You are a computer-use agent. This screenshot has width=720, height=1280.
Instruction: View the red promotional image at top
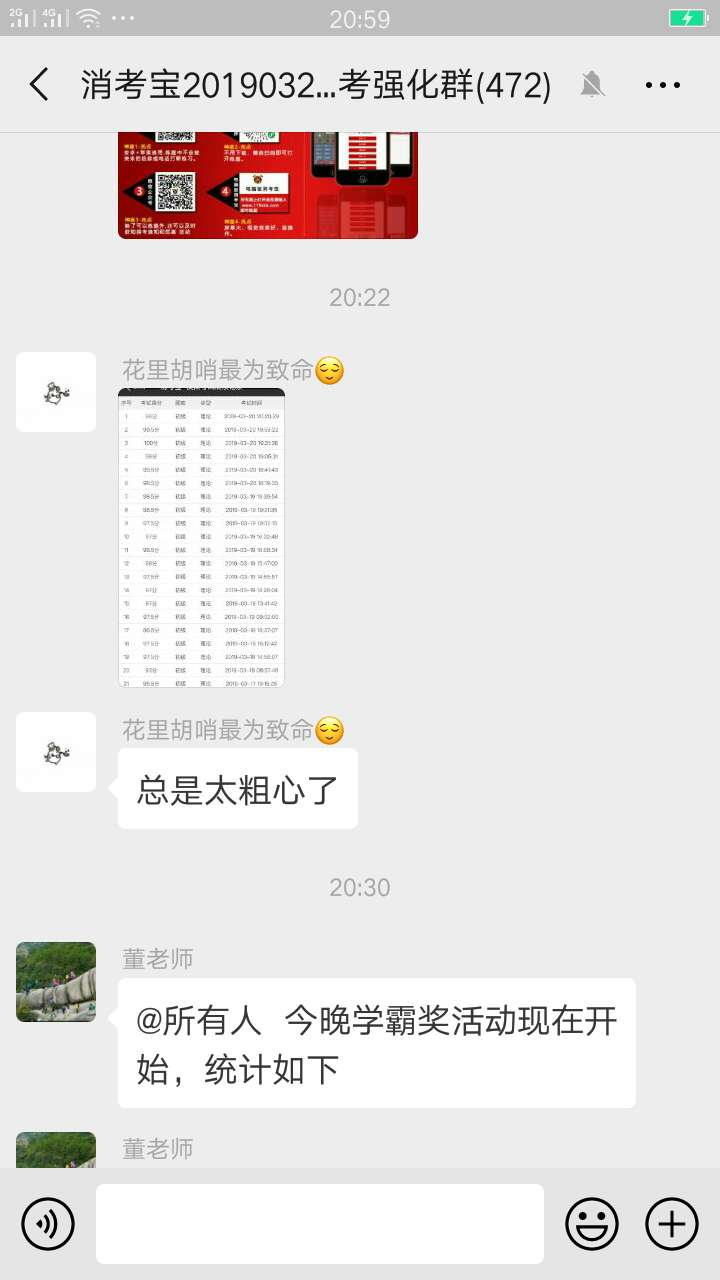268,184
